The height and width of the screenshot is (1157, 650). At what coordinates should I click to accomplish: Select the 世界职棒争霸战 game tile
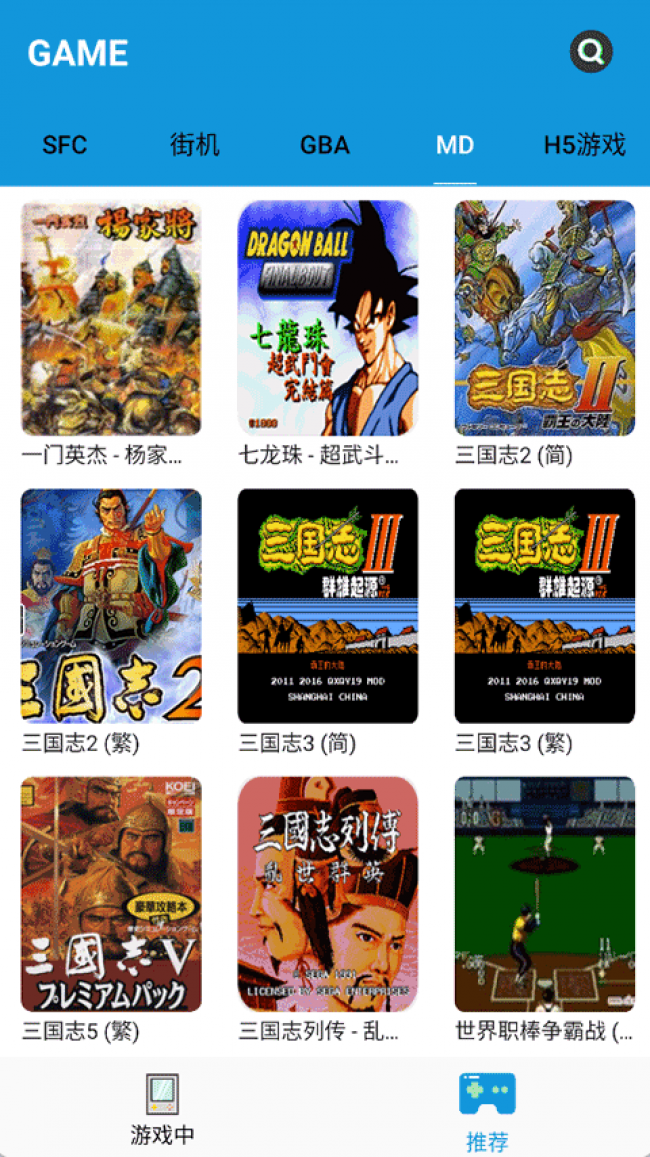[x=544, y=894]
